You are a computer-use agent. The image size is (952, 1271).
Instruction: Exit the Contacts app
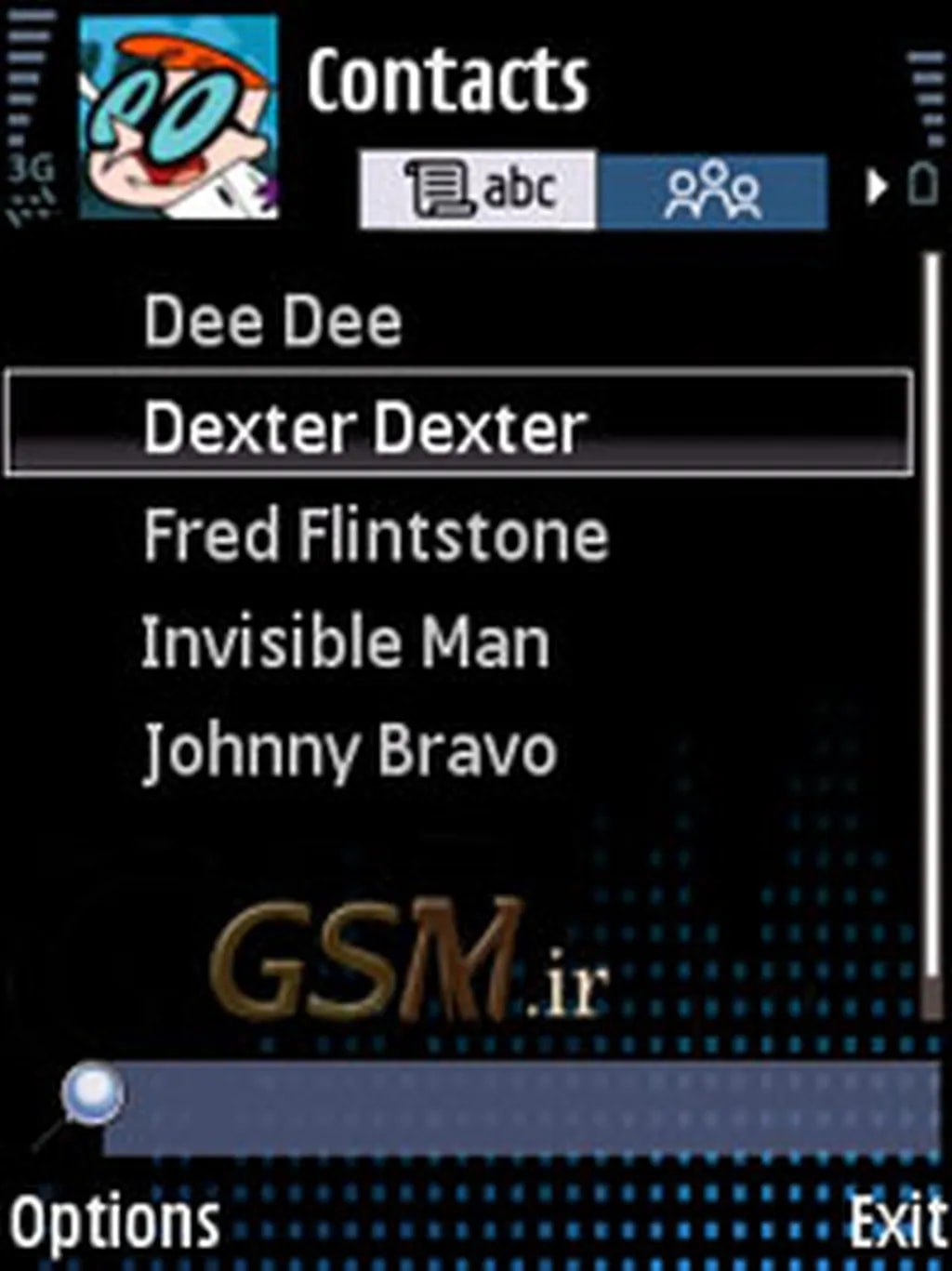click(x=897, y=1222)
